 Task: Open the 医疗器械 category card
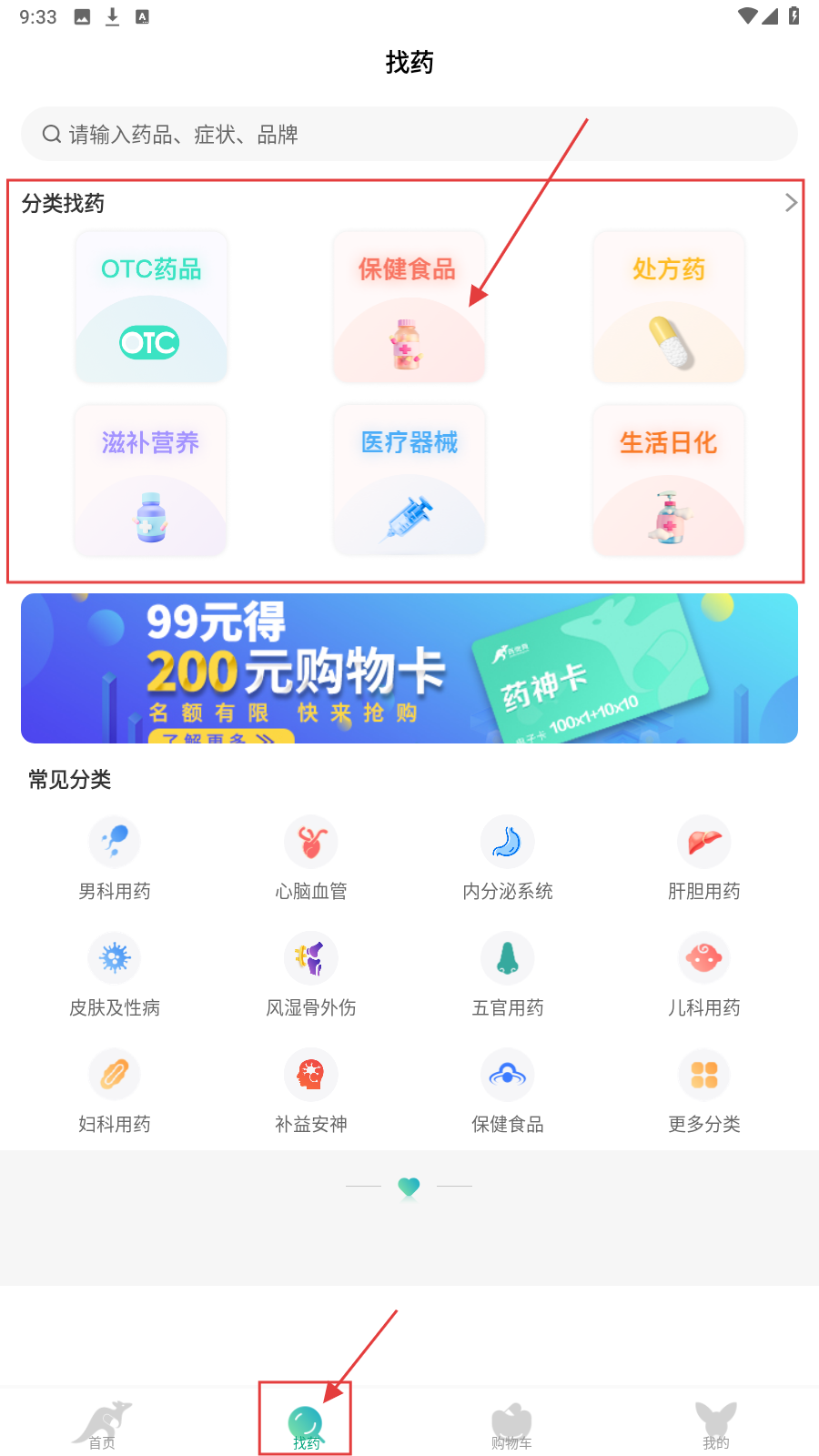[x=409, y=480]
